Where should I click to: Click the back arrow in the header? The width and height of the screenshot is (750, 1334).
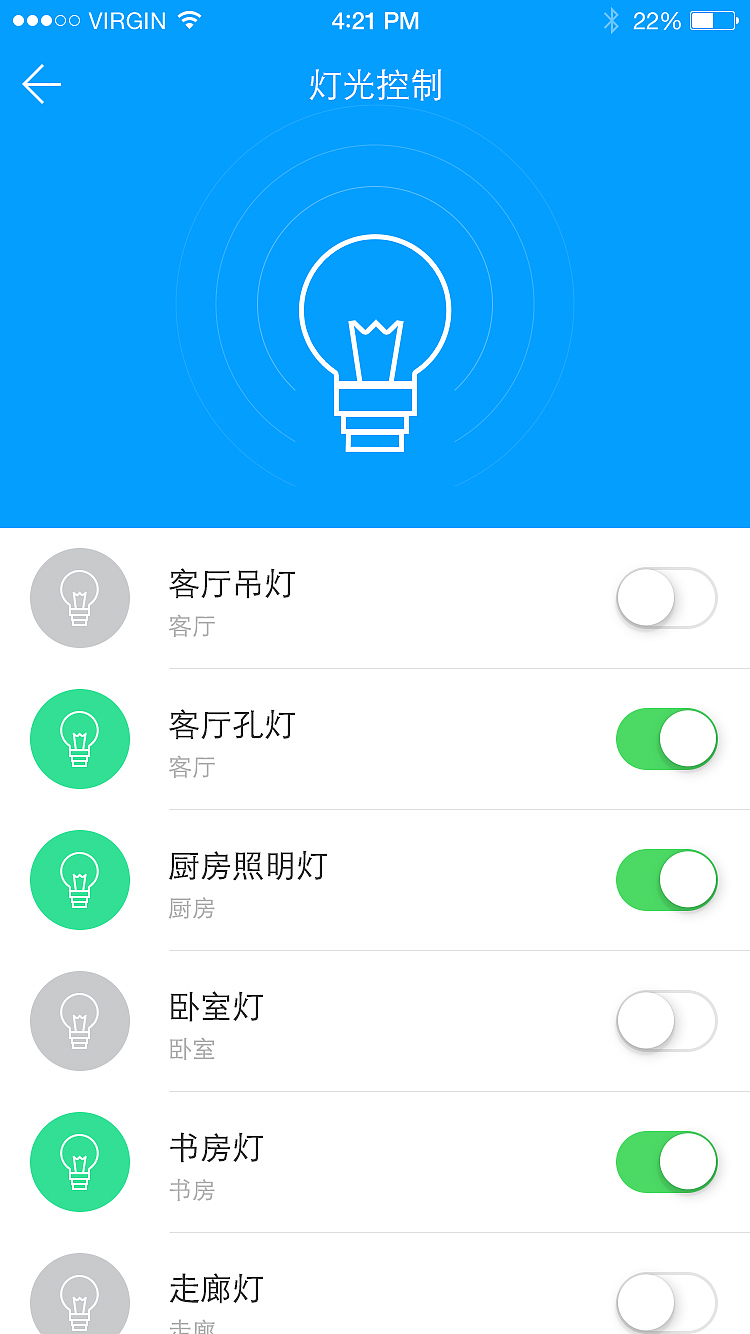tap(41, 84)
